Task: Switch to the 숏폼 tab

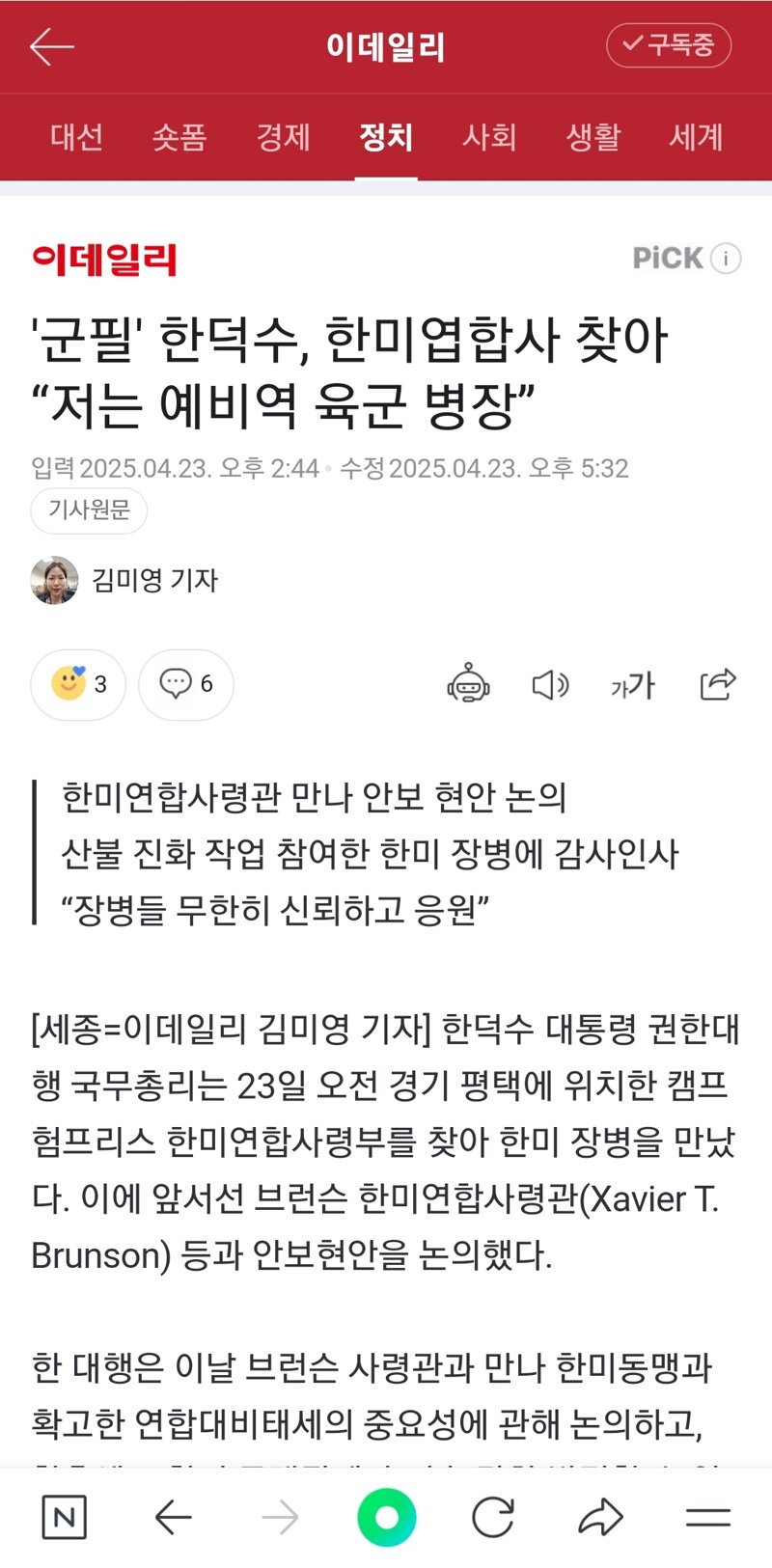Action: (179, 137)
